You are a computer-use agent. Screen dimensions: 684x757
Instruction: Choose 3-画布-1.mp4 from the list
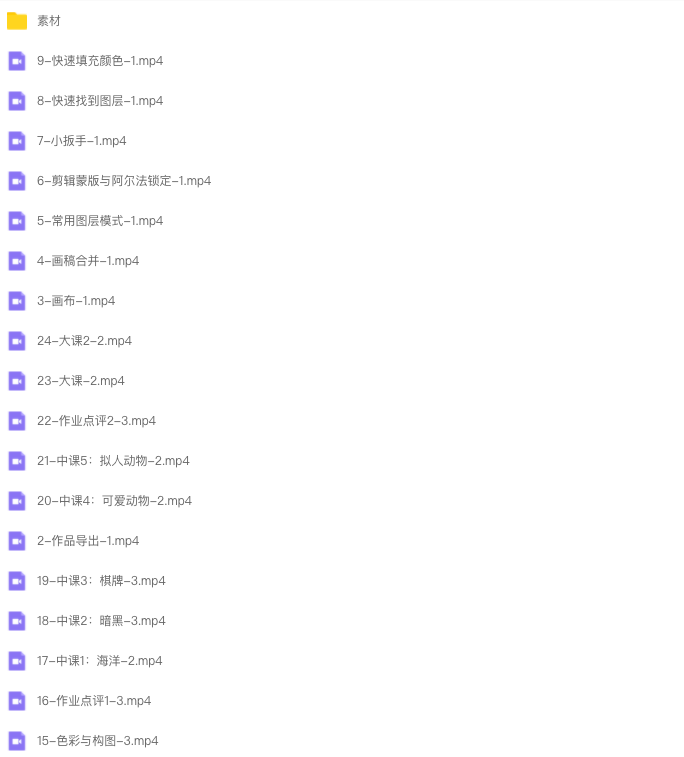pyautogui.click(x=76, y=301)
